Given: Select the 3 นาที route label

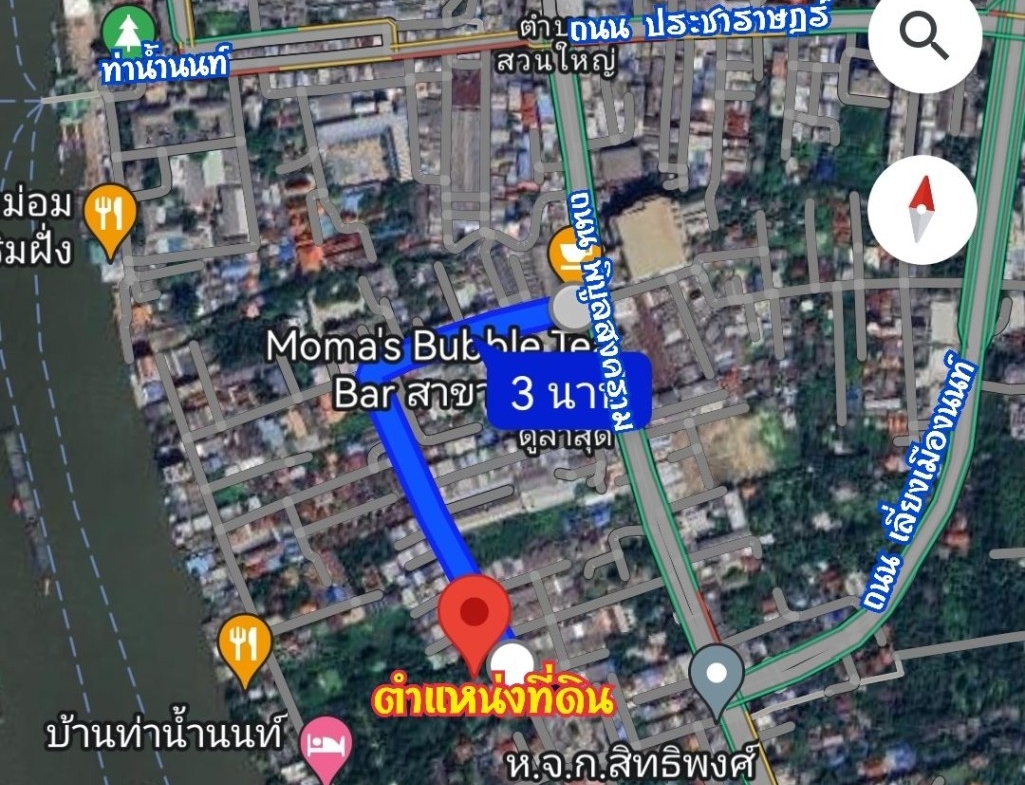Looking at the screenshot, I should 568,394.
